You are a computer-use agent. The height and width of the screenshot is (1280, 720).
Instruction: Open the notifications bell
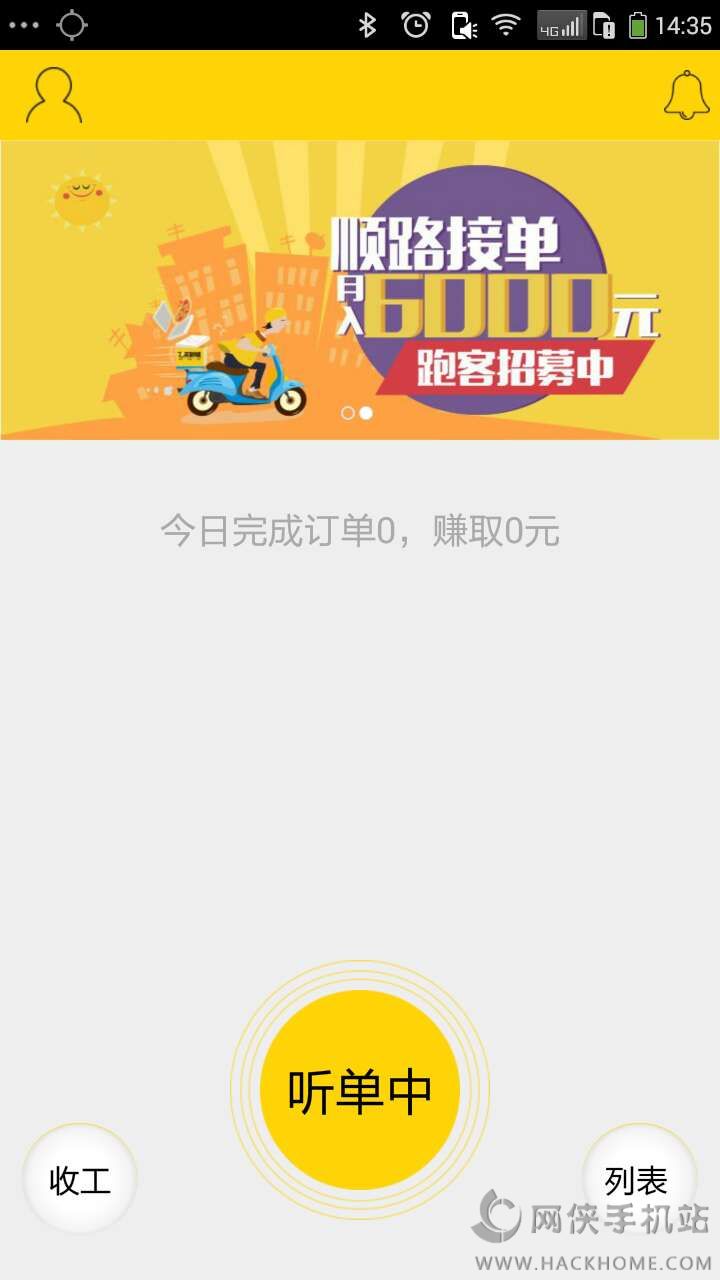(686, 96)
